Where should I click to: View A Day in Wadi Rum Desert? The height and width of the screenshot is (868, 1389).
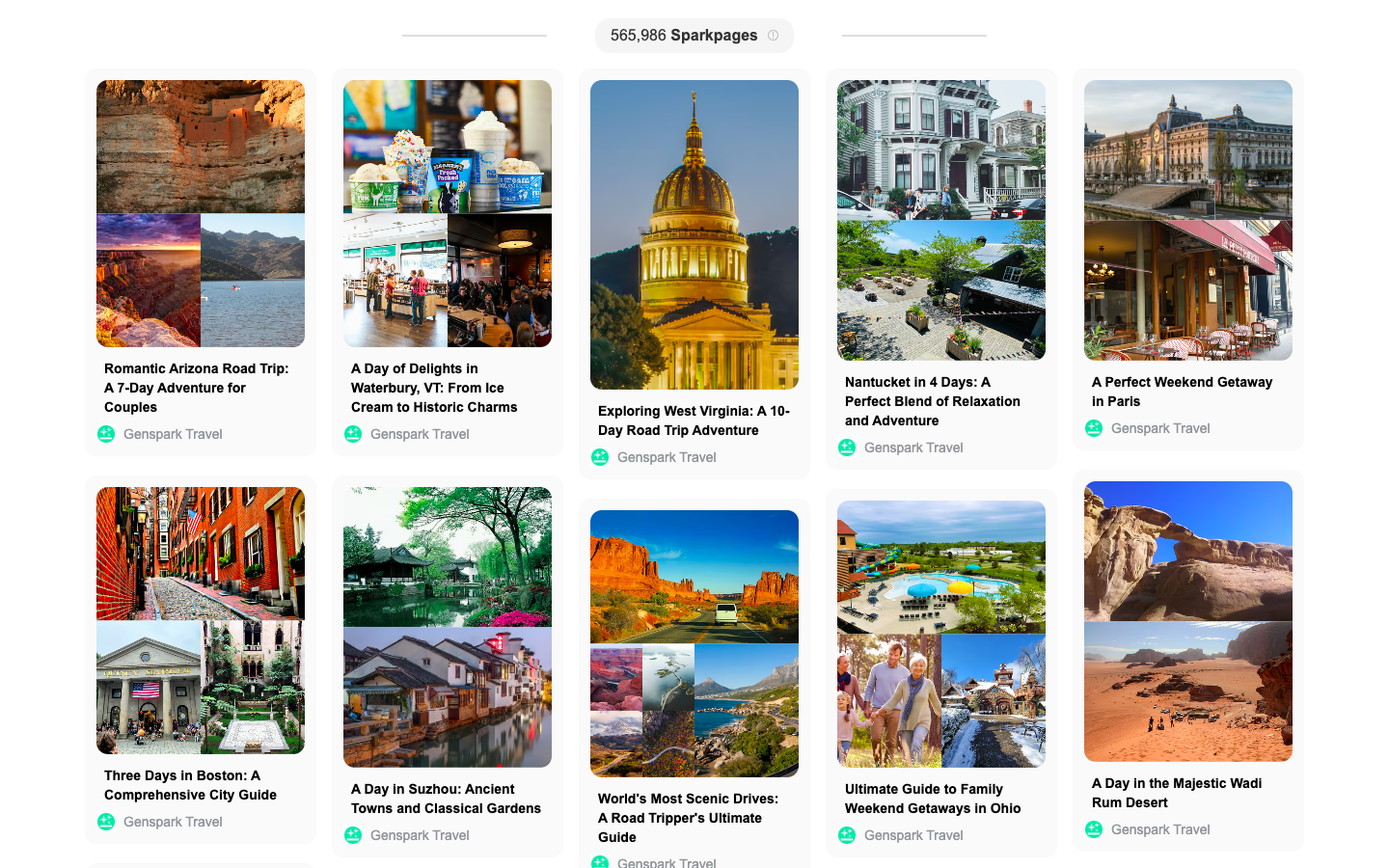[1177, 792]
